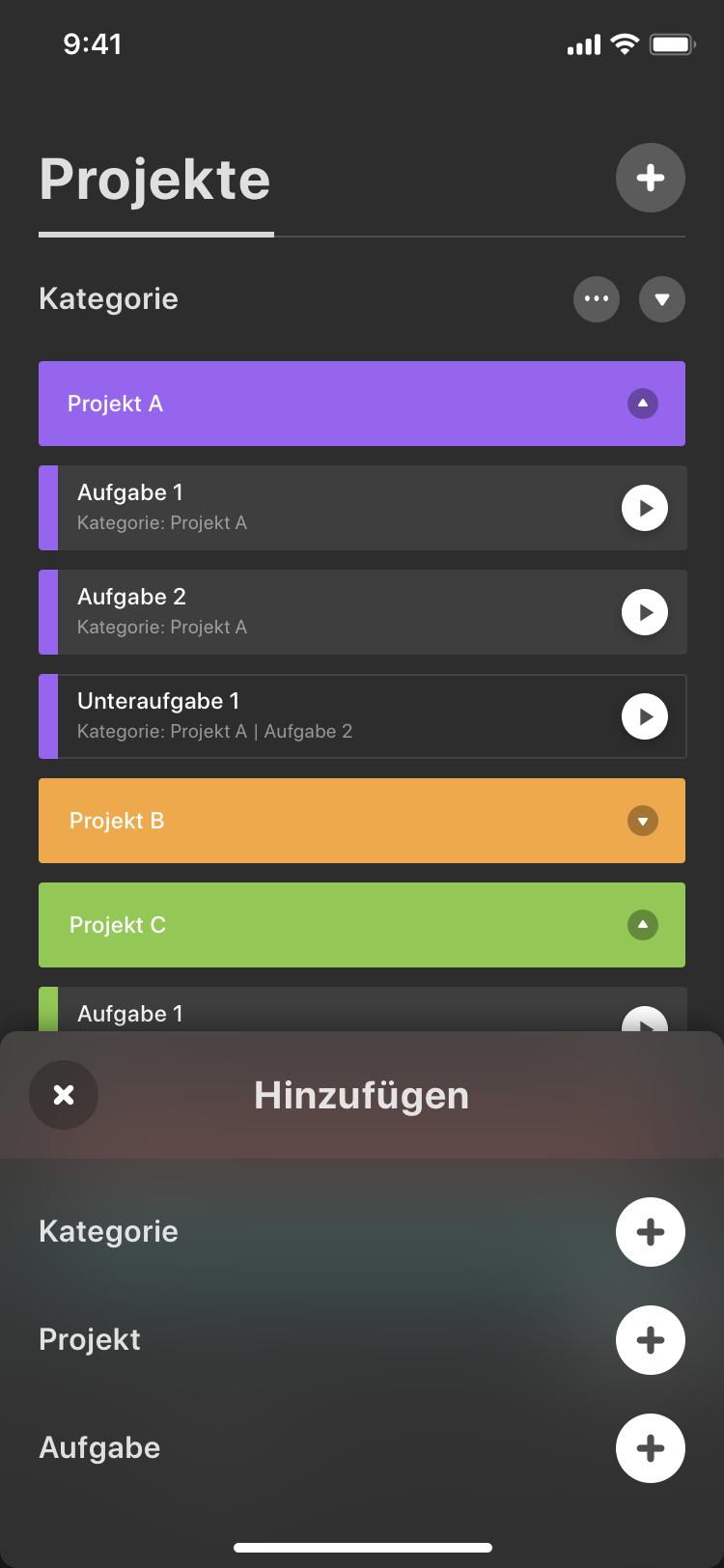724x1568 pixels.
Task: Tap the plus button next to Projekte
Action: click(x=651, y=178)
